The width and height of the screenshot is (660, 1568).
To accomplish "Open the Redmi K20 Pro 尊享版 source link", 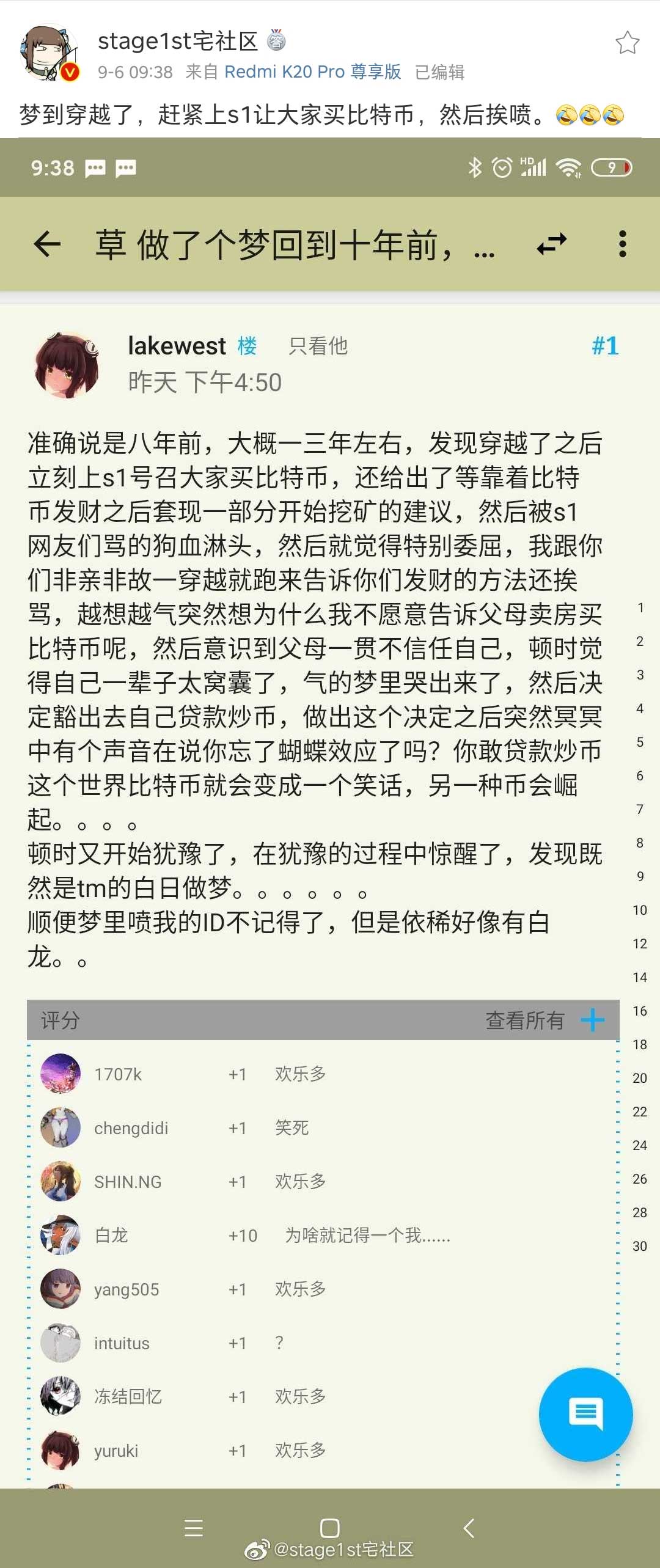I will coord(312,72).
